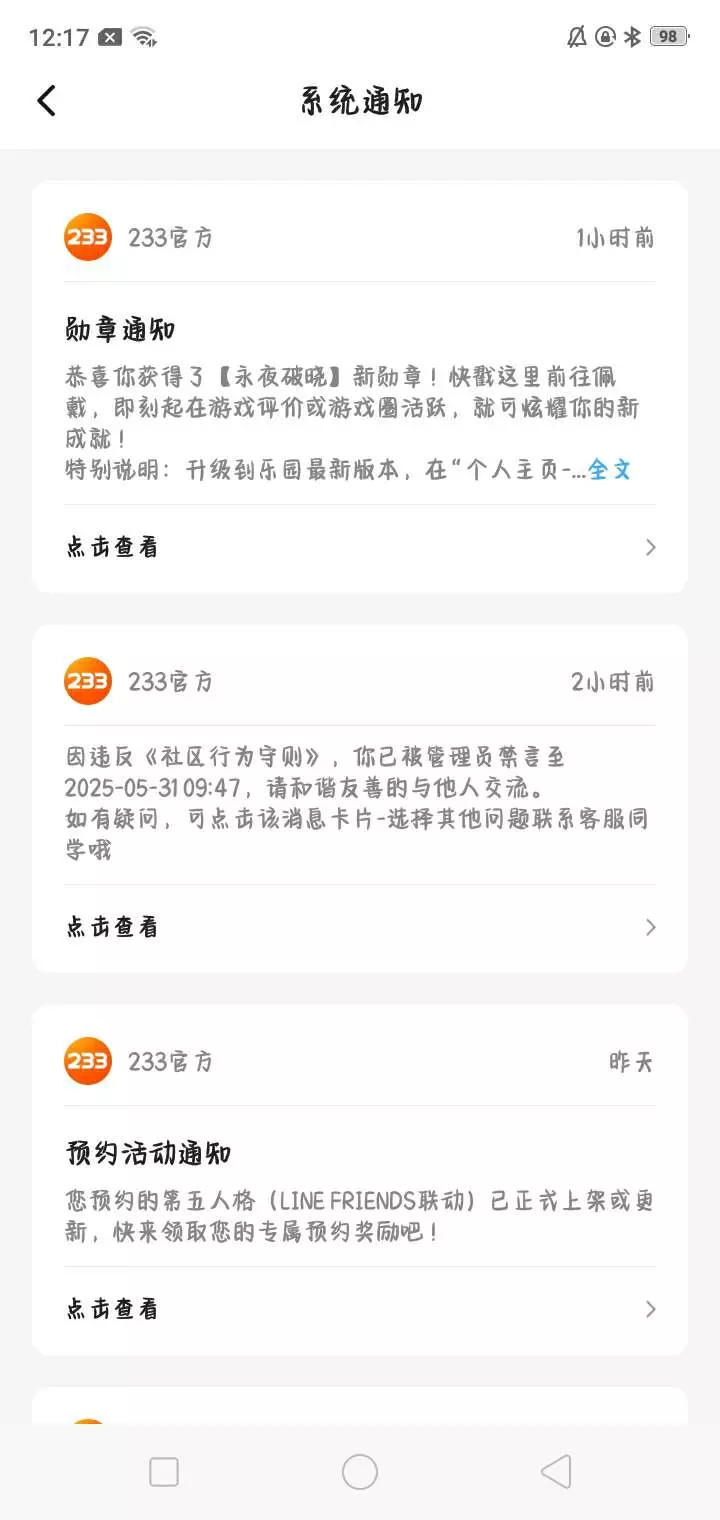Open 点击查看 under 预约活动通知
This screenshot has height=1520, width=720.
click(360, 1310)
